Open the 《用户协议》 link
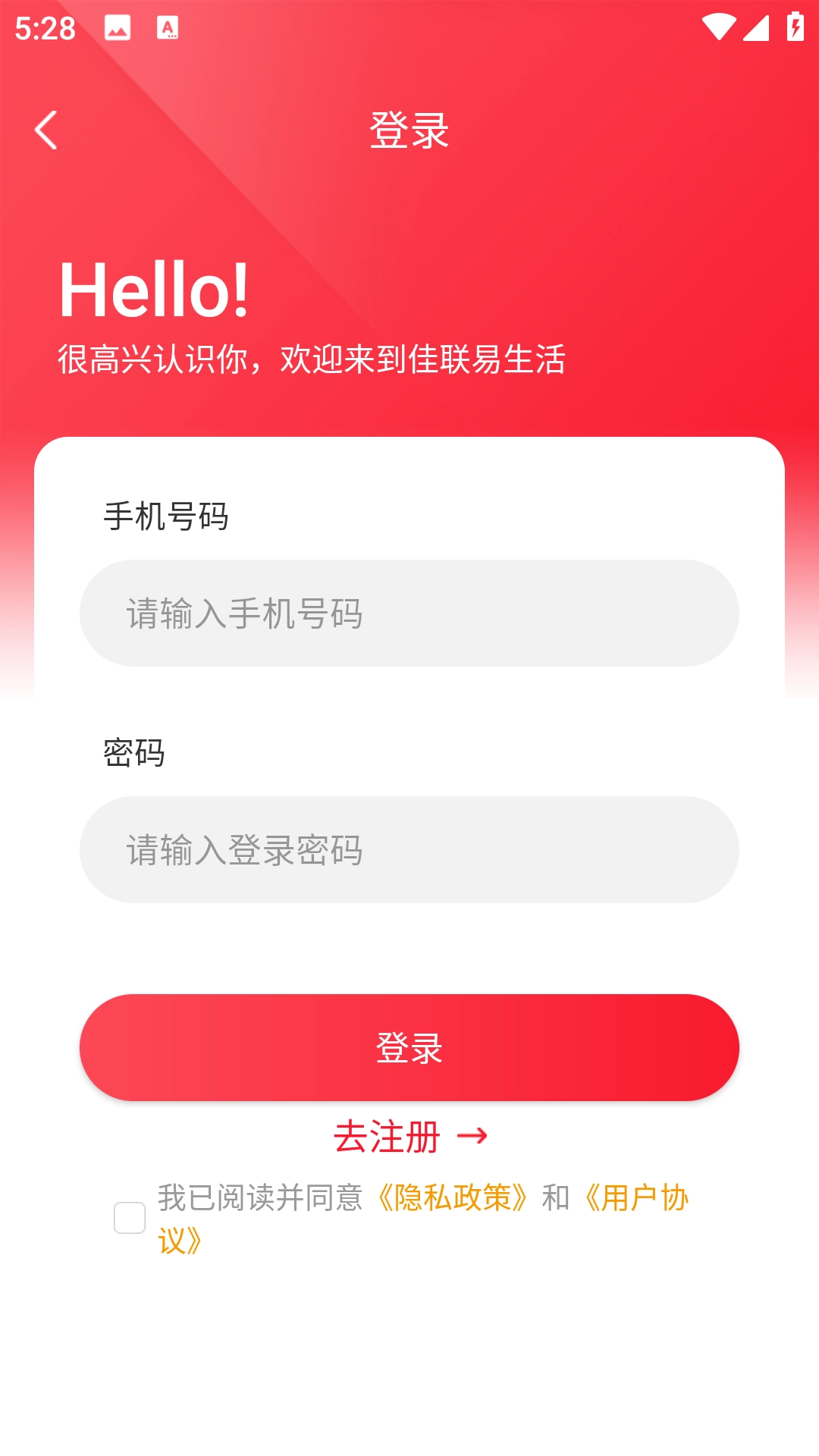819x1456 pixels. pos(635,1198)
